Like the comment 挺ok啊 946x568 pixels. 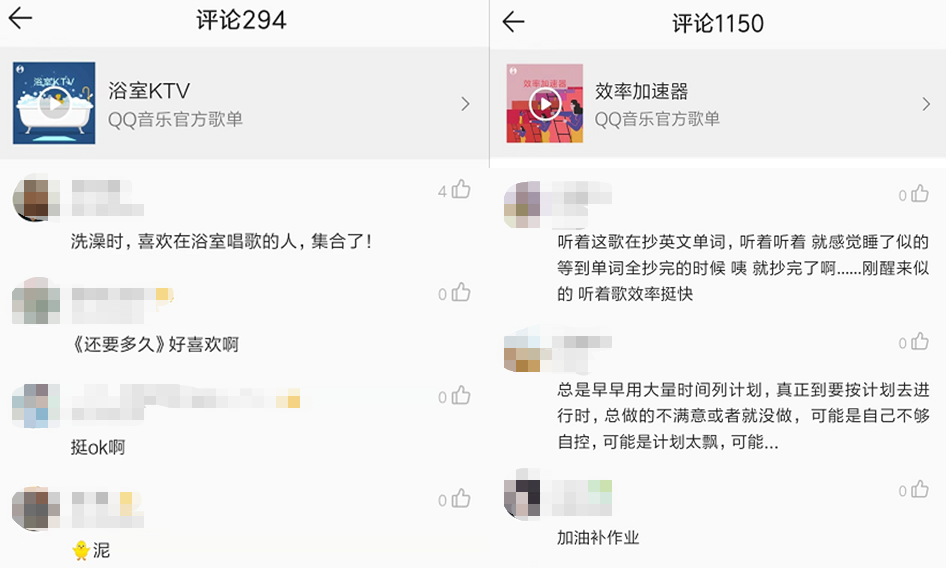tap(460, 396)
